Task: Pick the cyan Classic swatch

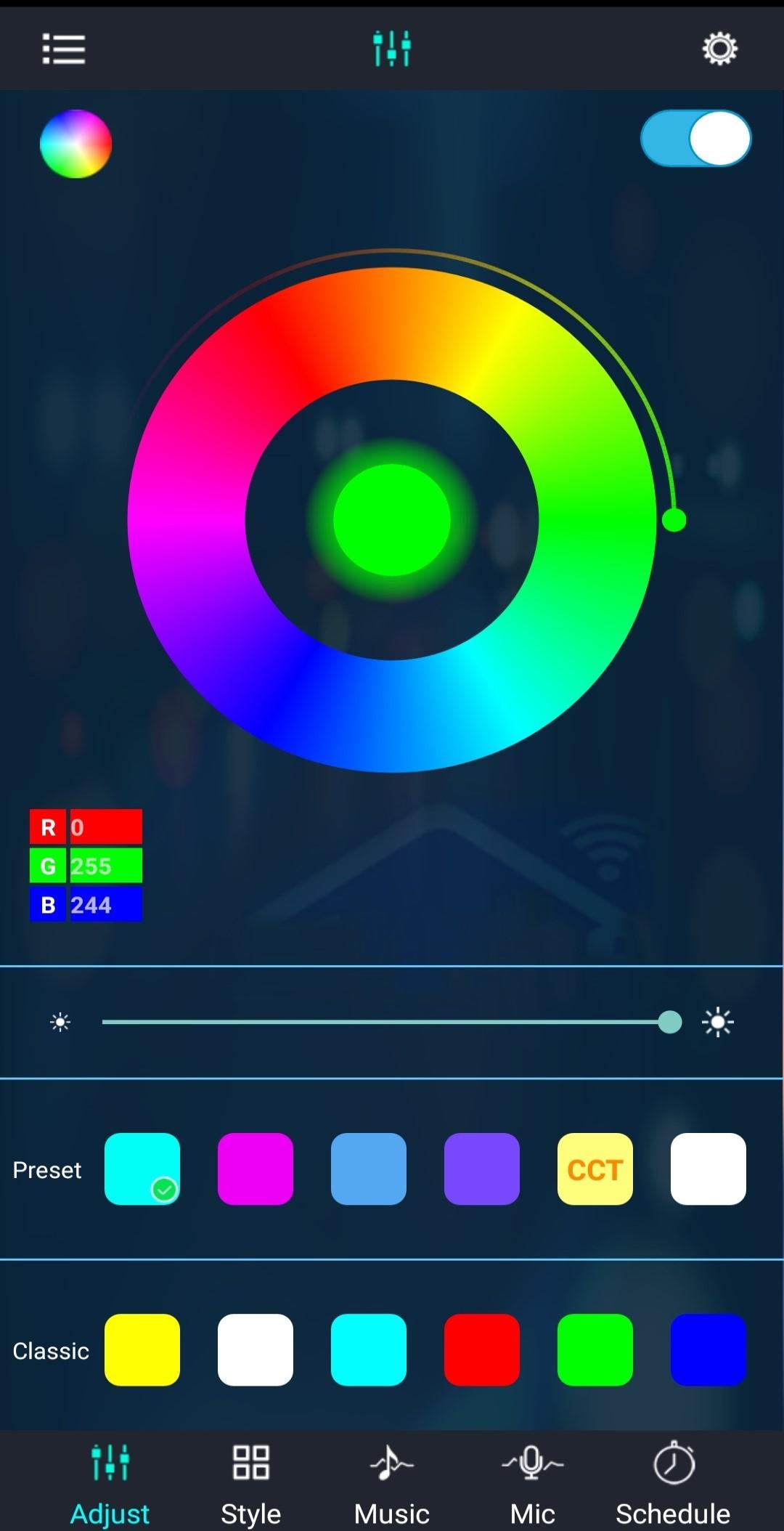Action: coord(369,1349)
